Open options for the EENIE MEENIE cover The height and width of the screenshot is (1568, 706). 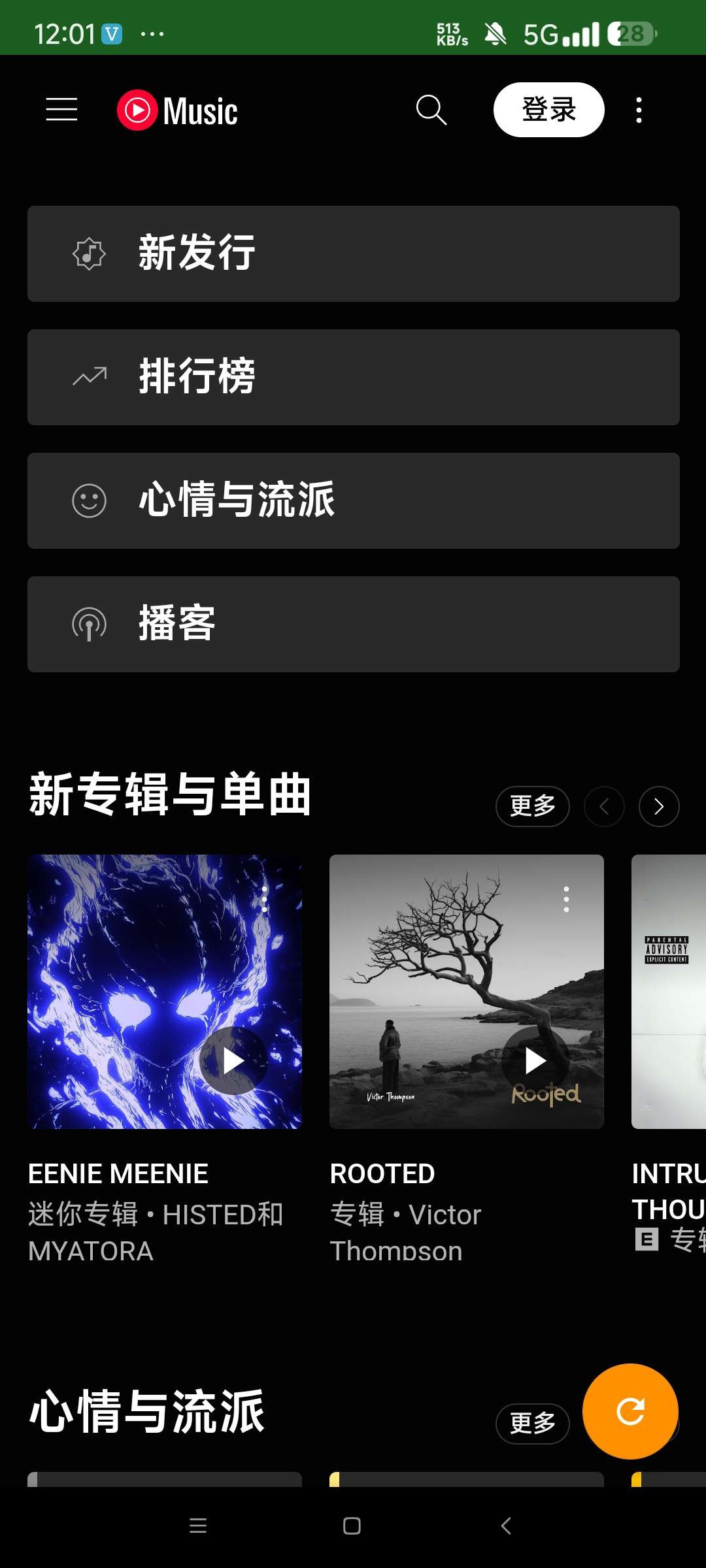pyautogui.click(x=264, y=900)
